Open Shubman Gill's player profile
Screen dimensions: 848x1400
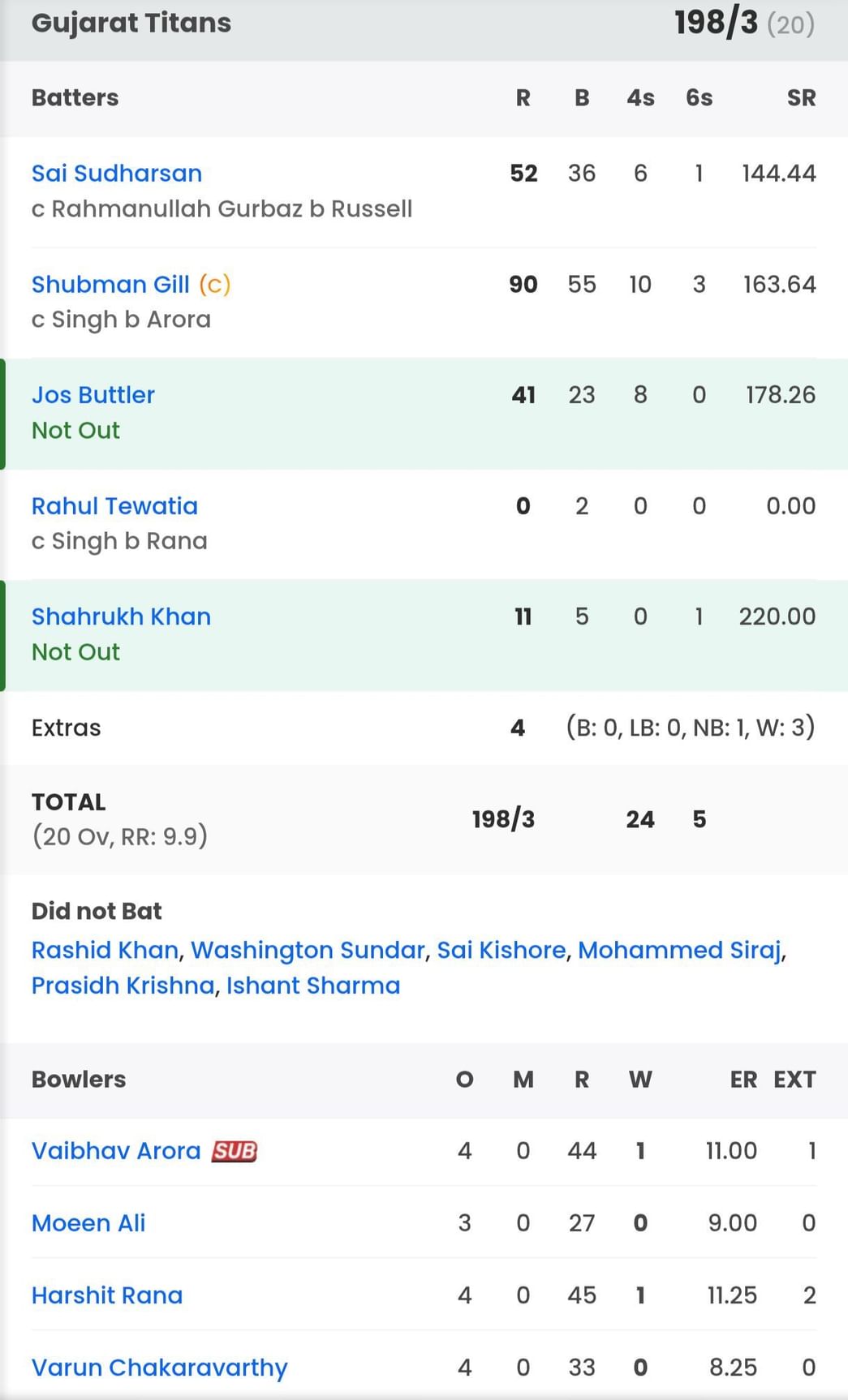[x=111, y=285]
